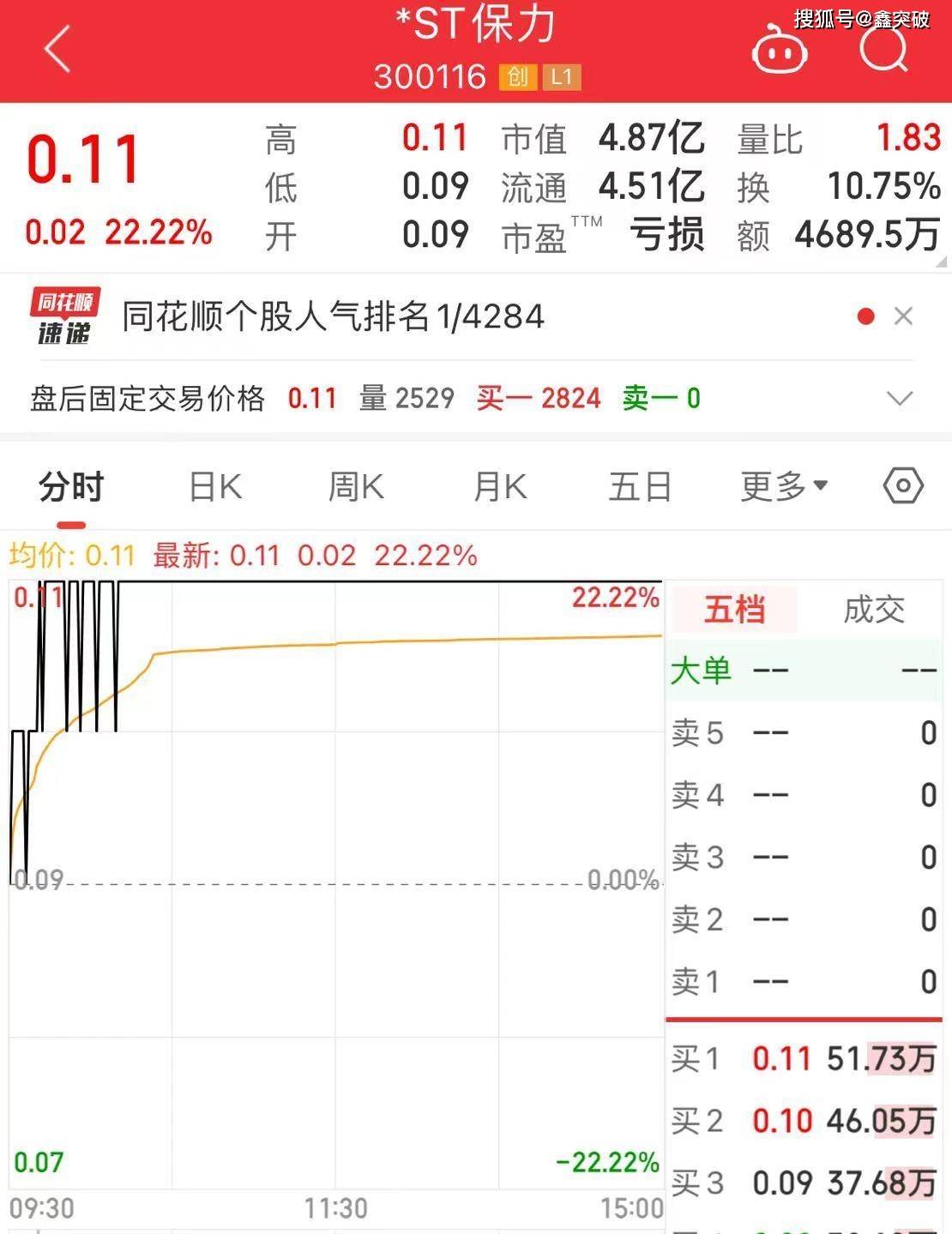This screenshot has width=952, height=1234.
Task: Open chart settings gear icon
Action: (x=902, y=486)
